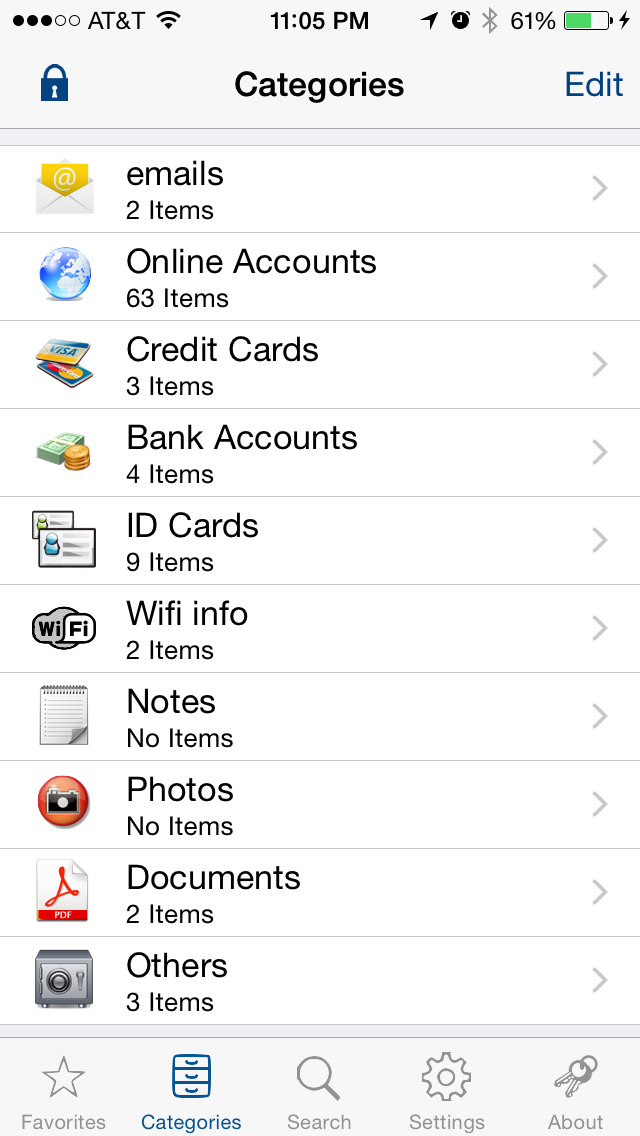Open the emails category

[x=320, y=189]
